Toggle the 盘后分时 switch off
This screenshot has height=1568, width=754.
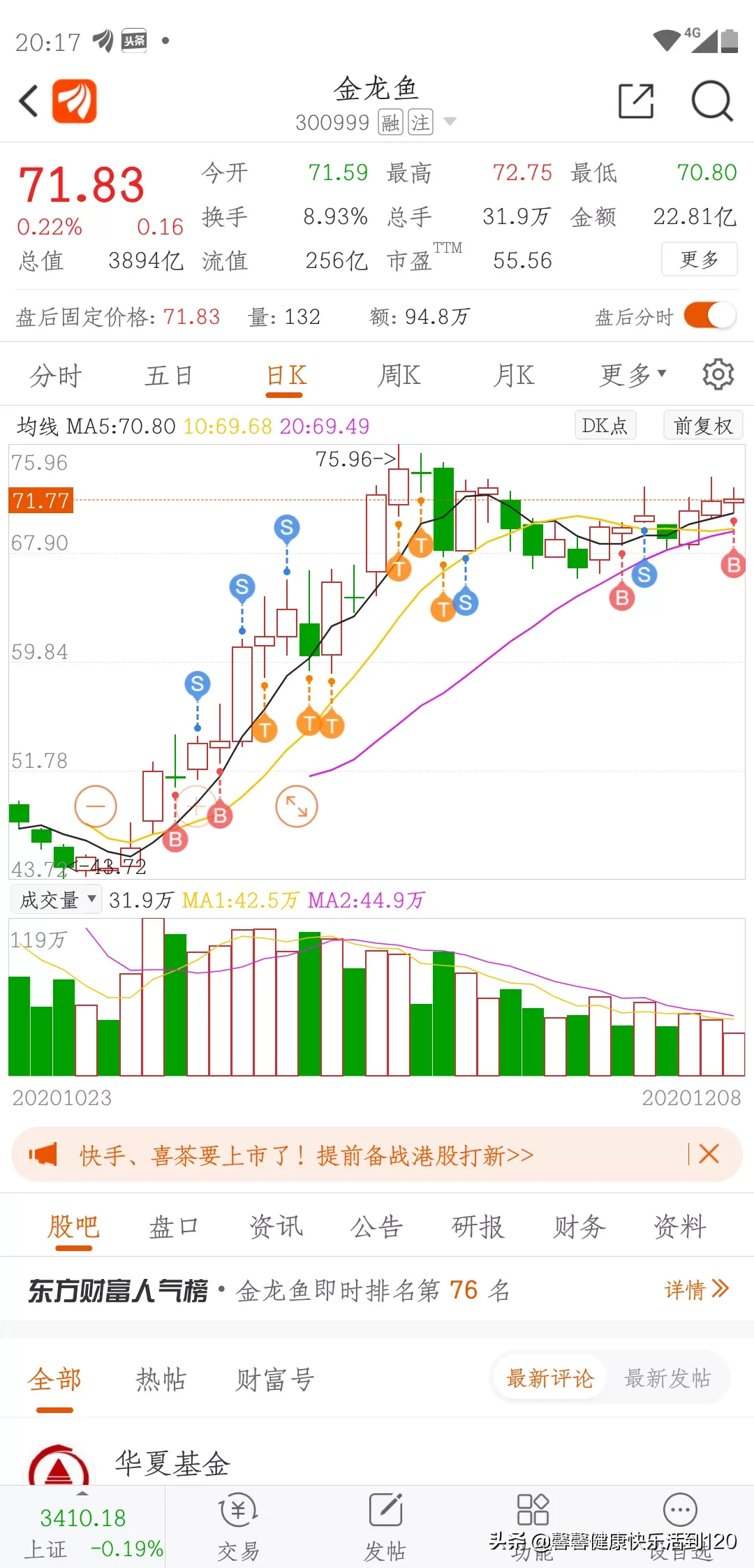709,316
